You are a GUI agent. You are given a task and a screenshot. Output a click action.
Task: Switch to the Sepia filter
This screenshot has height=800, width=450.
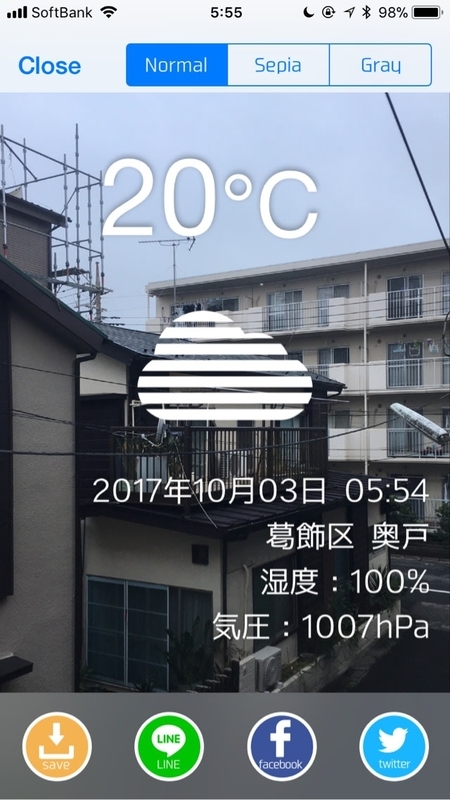point(278,65)
